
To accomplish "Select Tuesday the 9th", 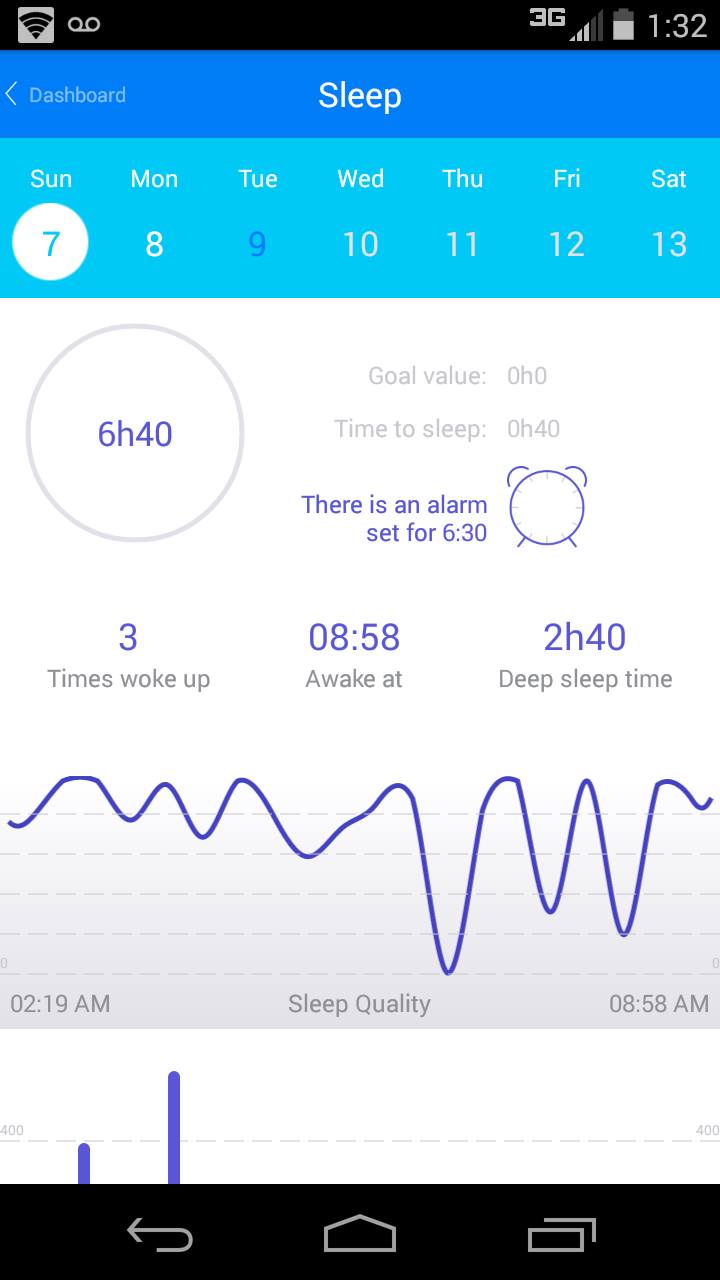I will [x=257, y=243].
